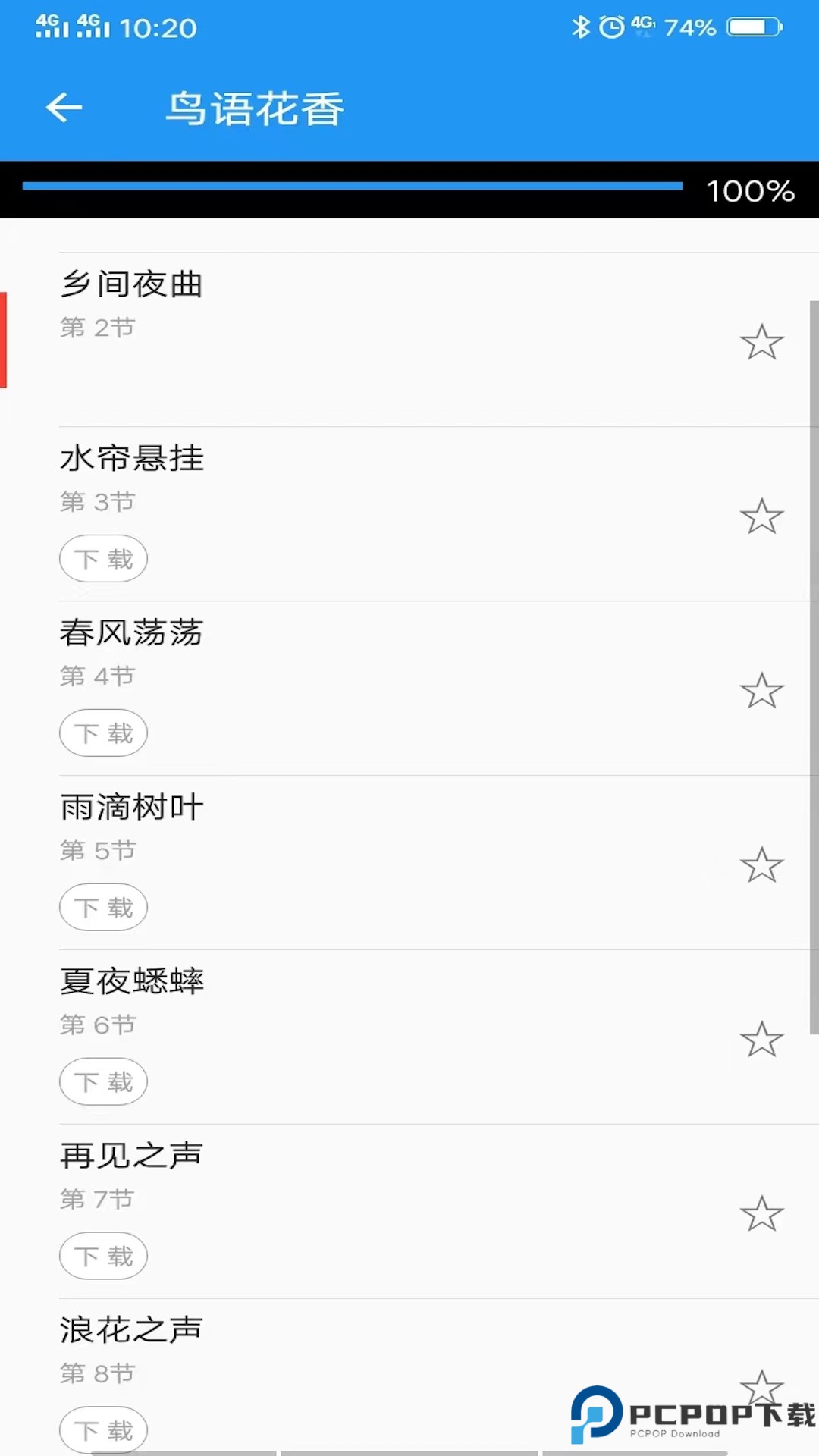Navigate back using the arrow icon
The width and height of the screenshot is (819, 1456).
(x=64, y=107)
